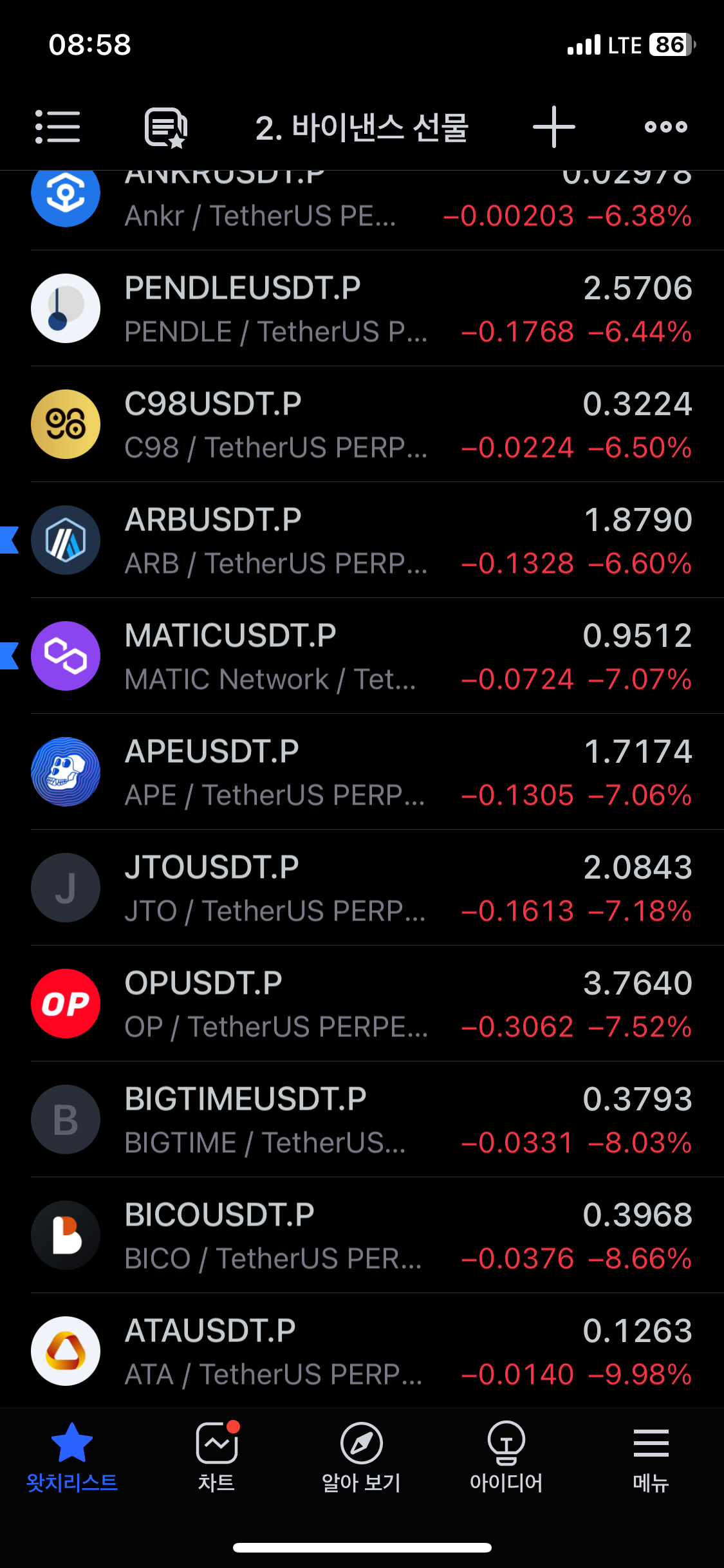Select the 2. 바이낸스 선물 watchlist title
Screen dimensions: 724x1568
[362, 127]
